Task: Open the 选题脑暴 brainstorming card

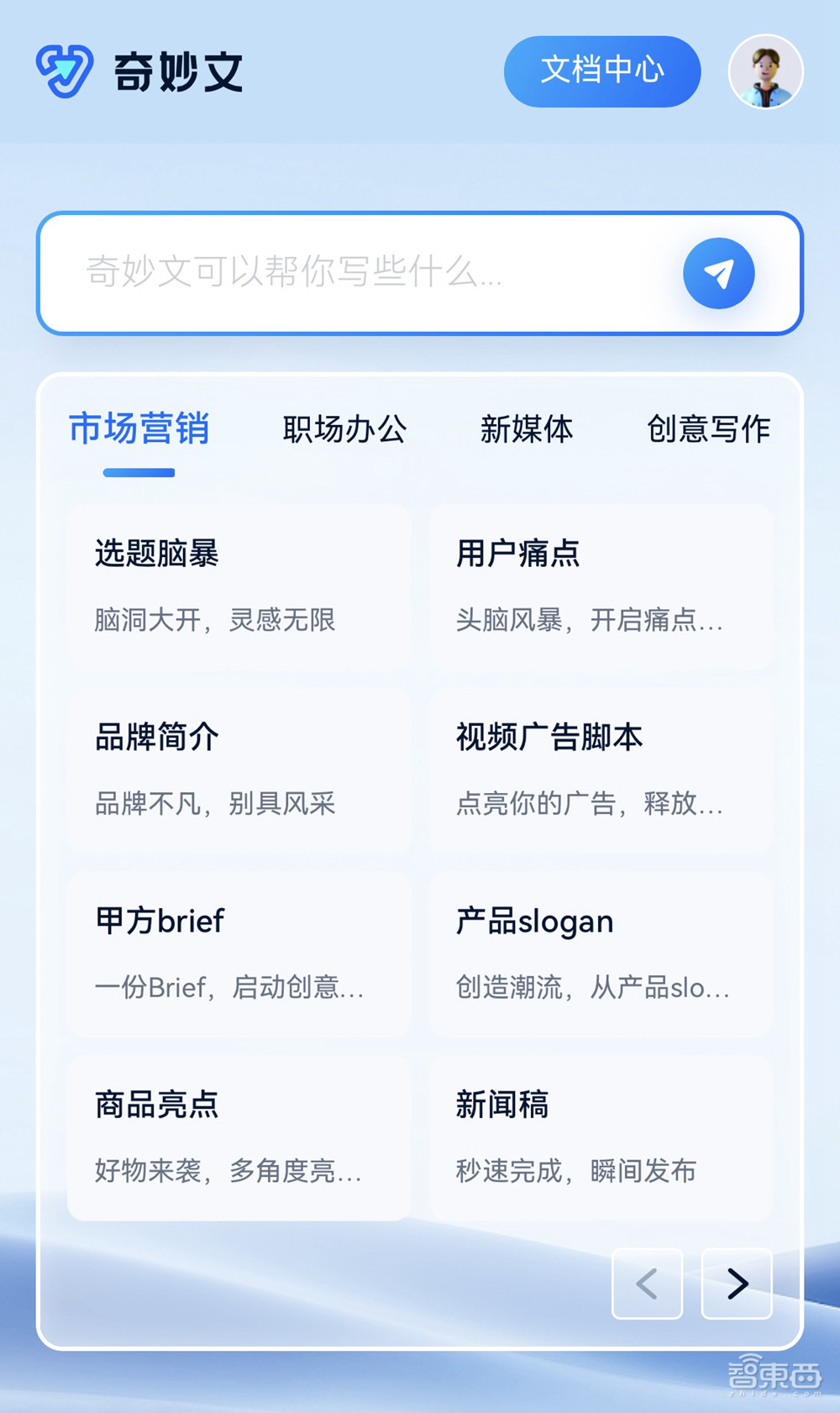Action: click(x=238, y=586)
